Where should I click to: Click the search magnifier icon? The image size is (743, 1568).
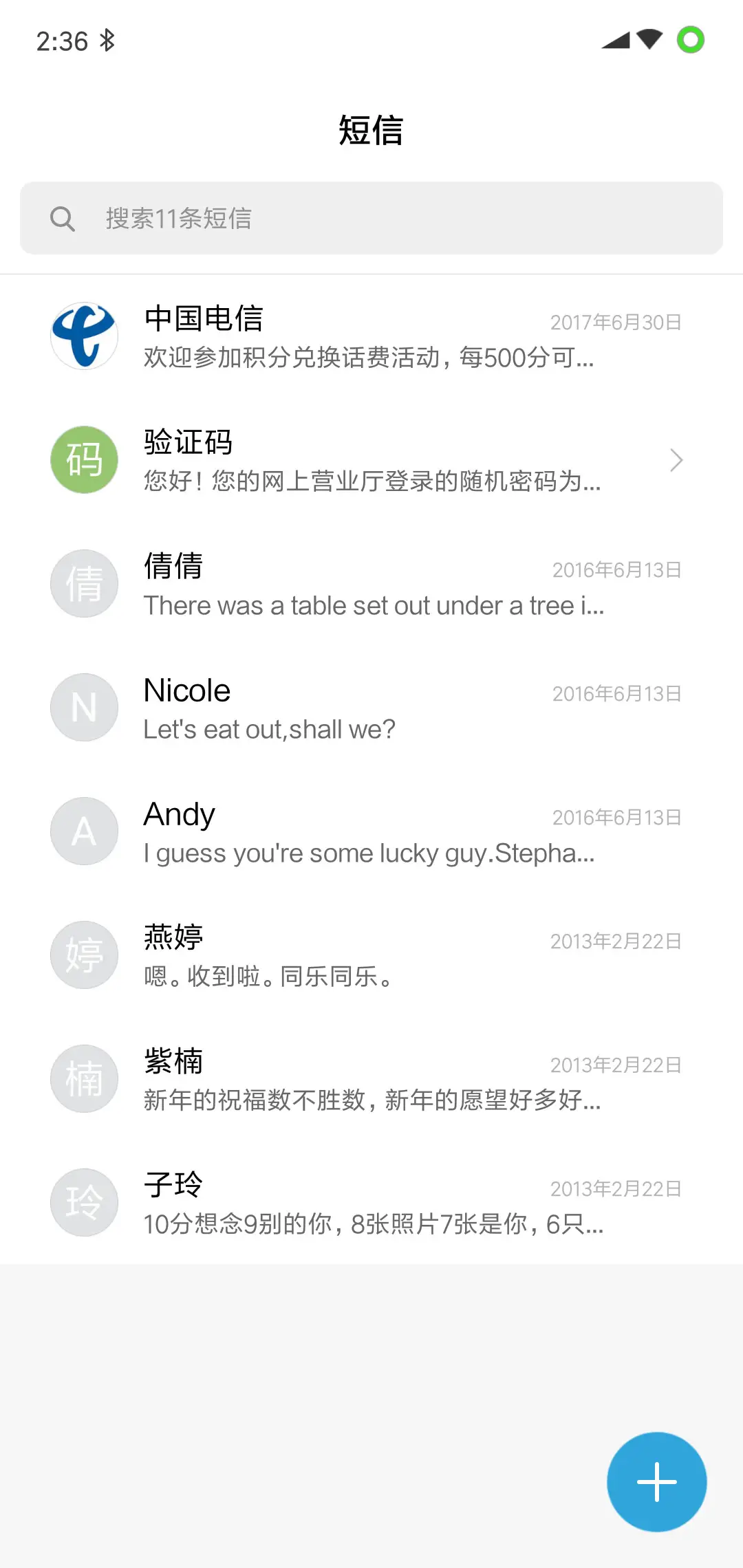(63, 219)
